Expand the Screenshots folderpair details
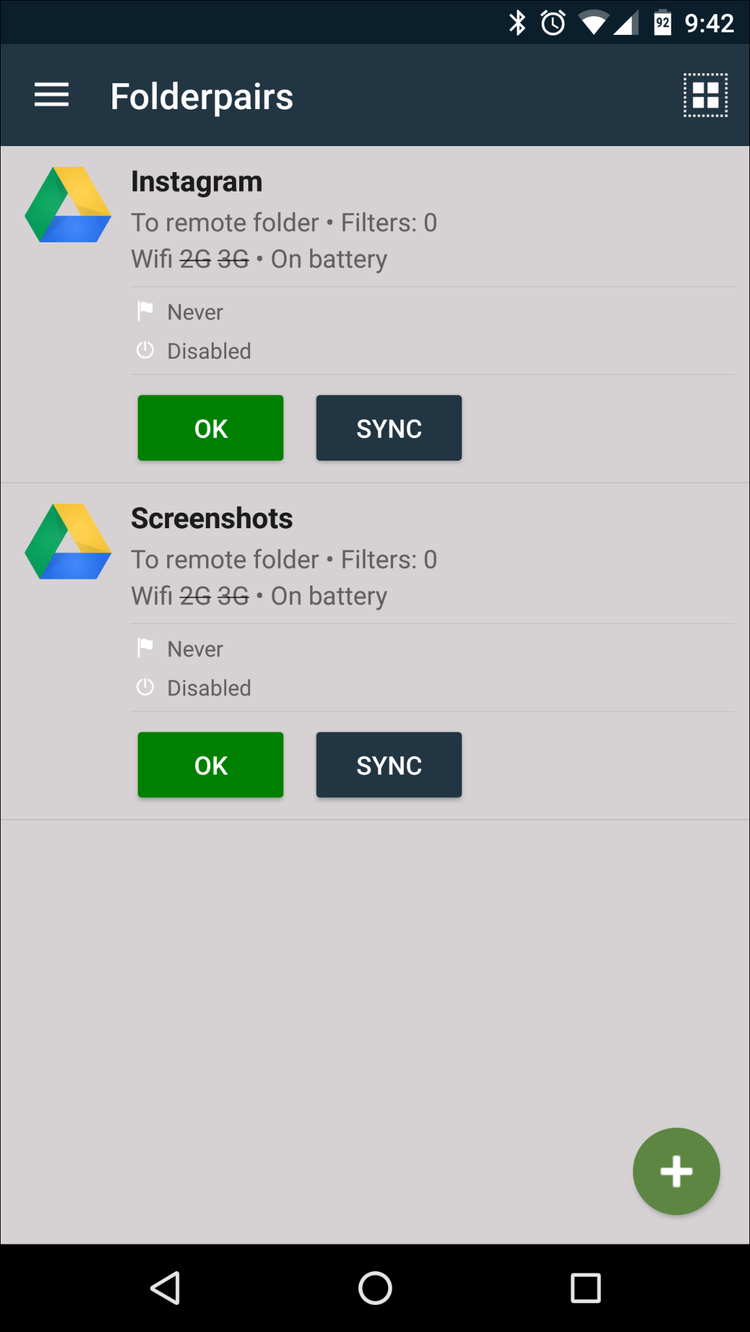750x1332 pixels. tap(211, 518)
